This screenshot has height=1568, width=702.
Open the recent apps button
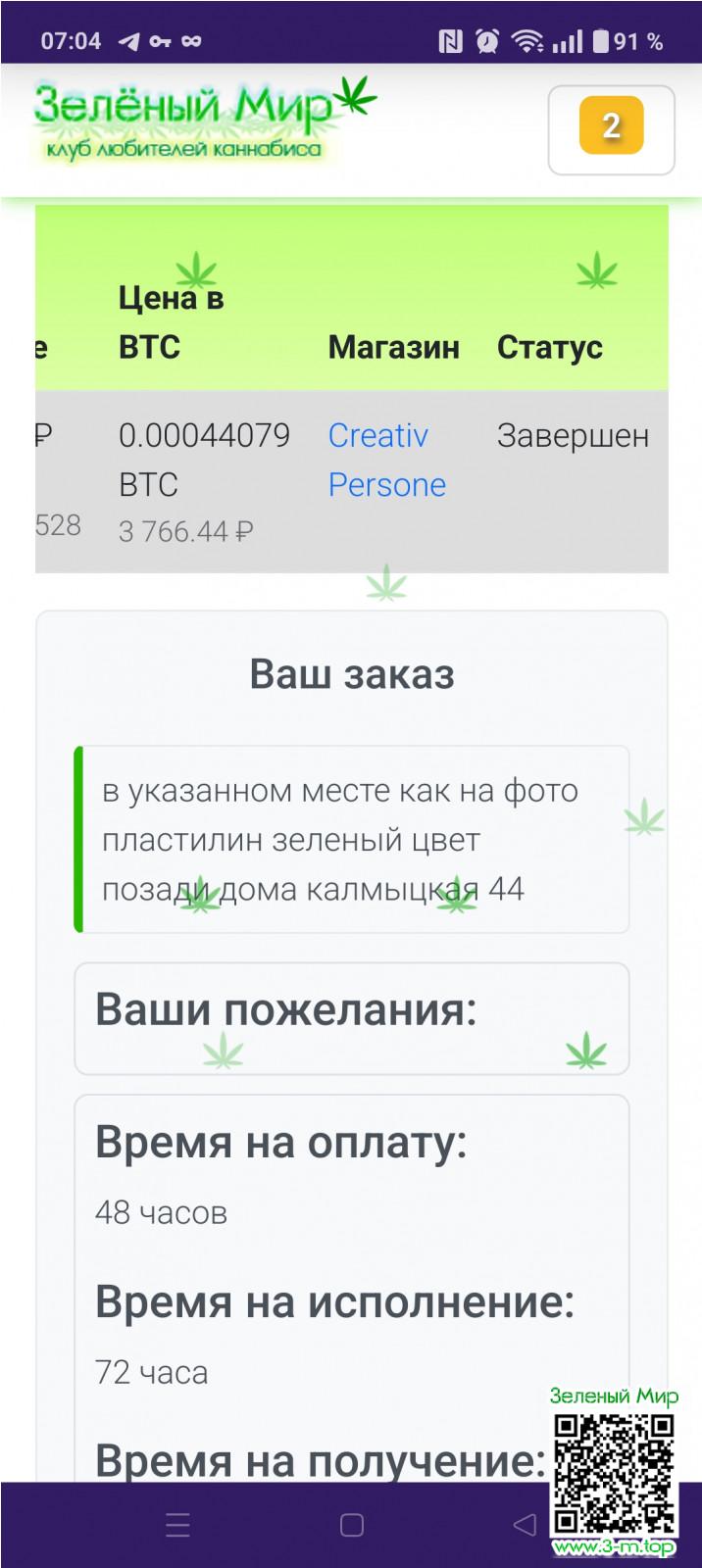(177, 1524)
